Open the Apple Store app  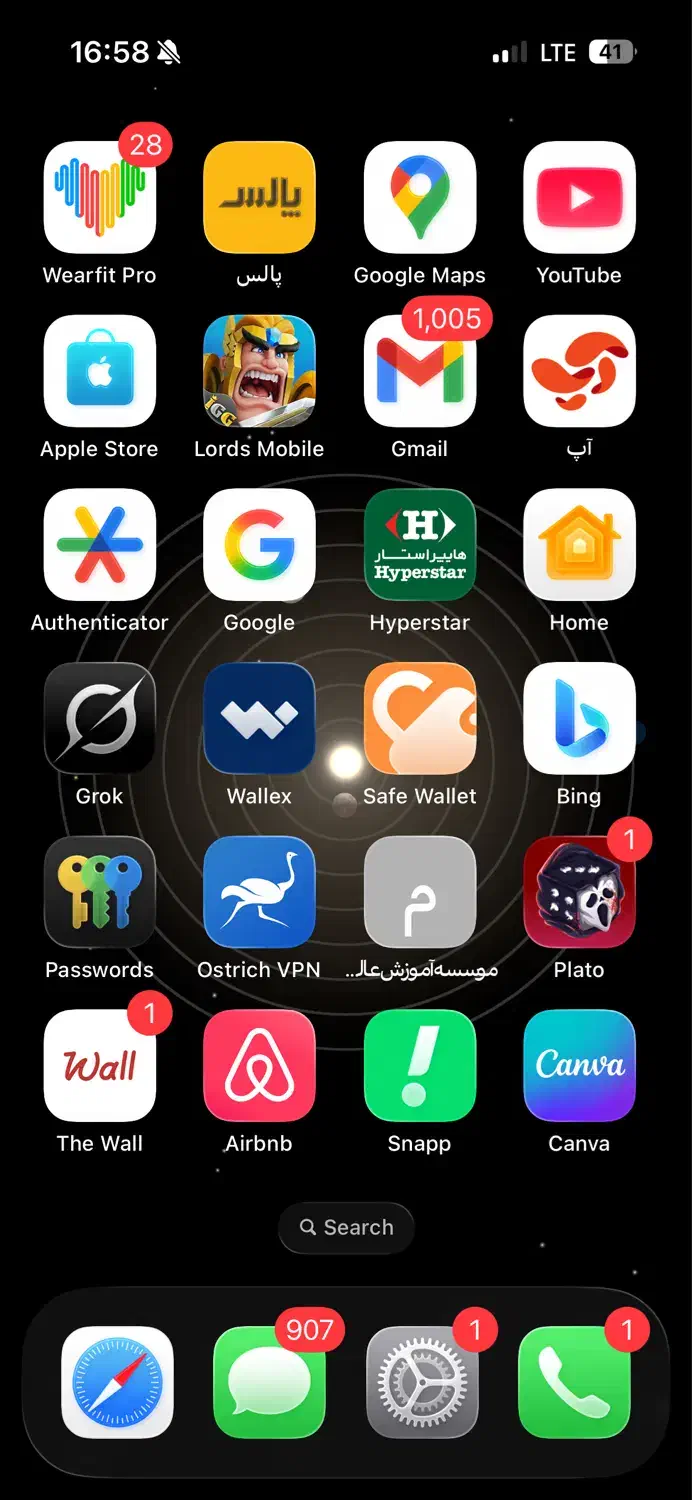pos(99,372)
